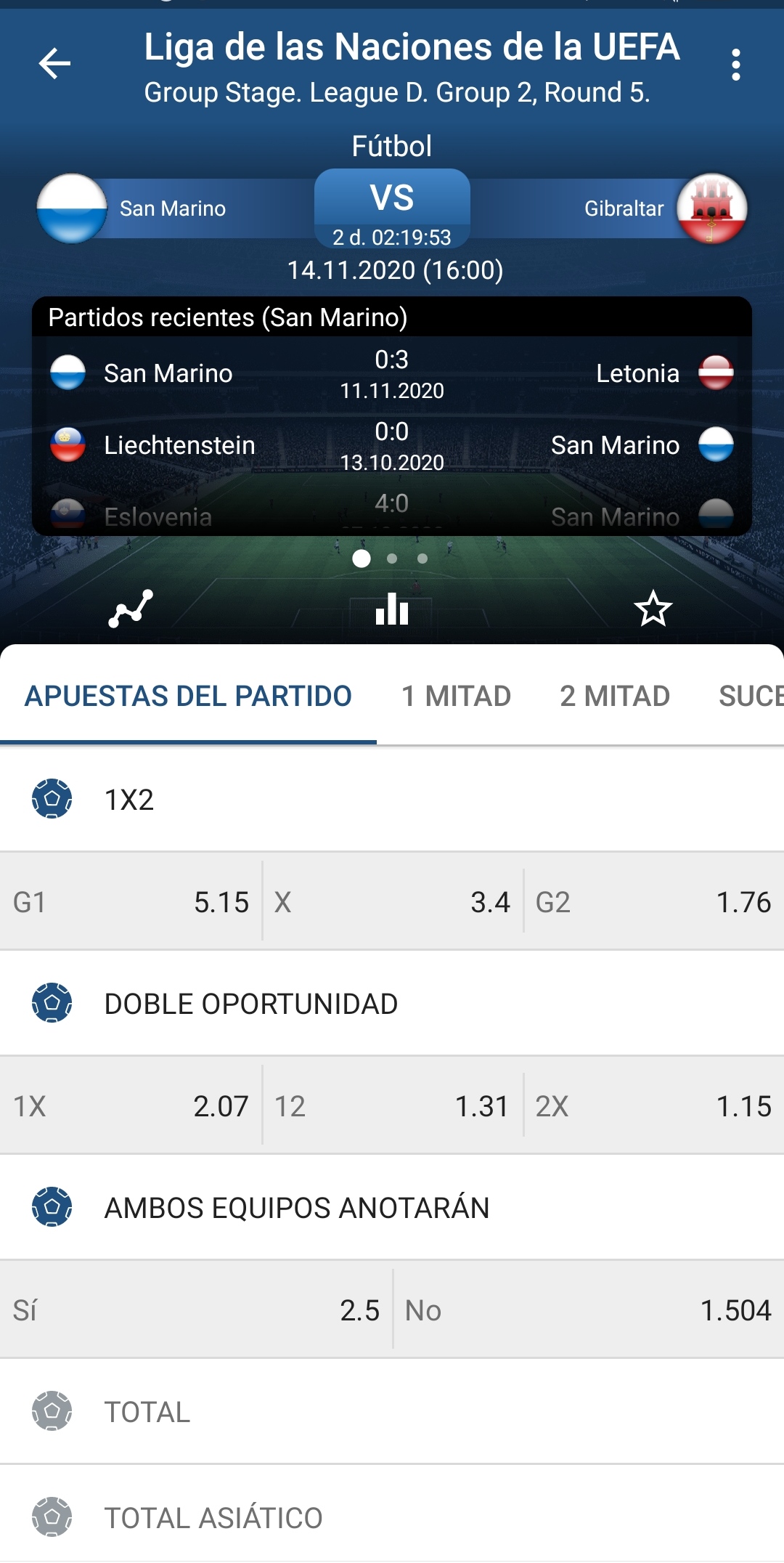
Task: Pick double chance 1X at 2.07
Action: pyautogui.click(x=131, y=1106)
